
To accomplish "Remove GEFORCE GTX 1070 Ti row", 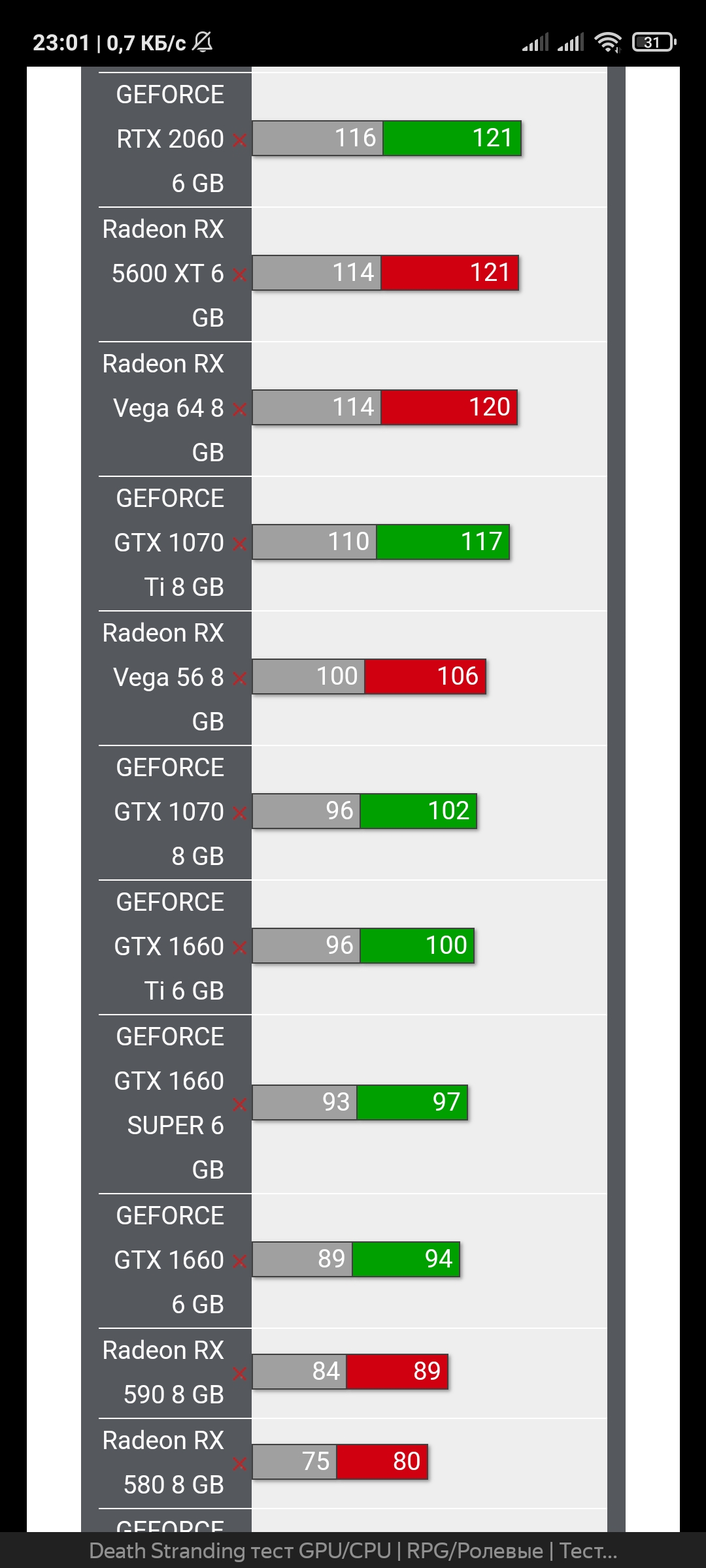I will point(239,544).
